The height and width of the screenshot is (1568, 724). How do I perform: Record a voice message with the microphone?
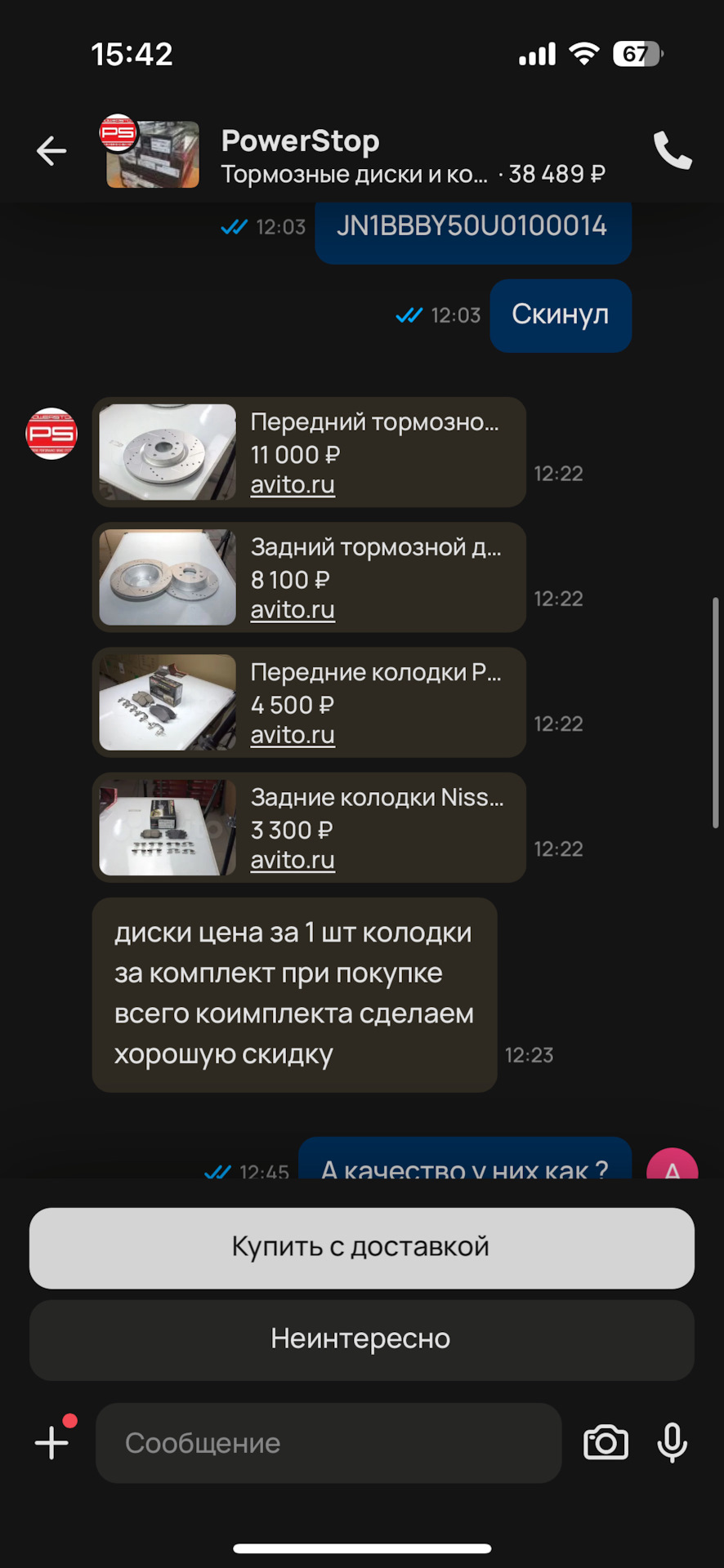(672, 1443)
